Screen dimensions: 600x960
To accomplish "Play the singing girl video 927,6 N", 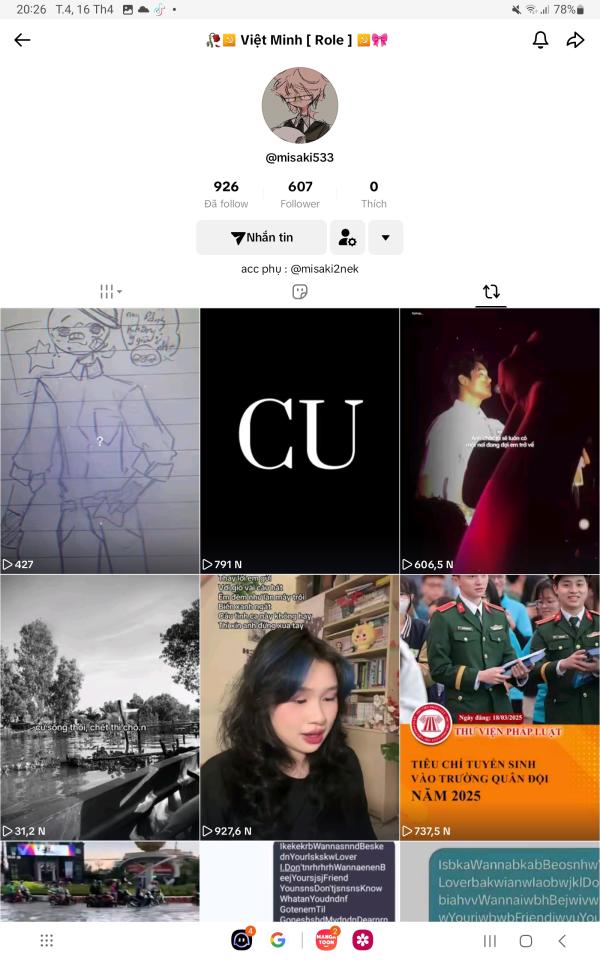I will 299,707.
